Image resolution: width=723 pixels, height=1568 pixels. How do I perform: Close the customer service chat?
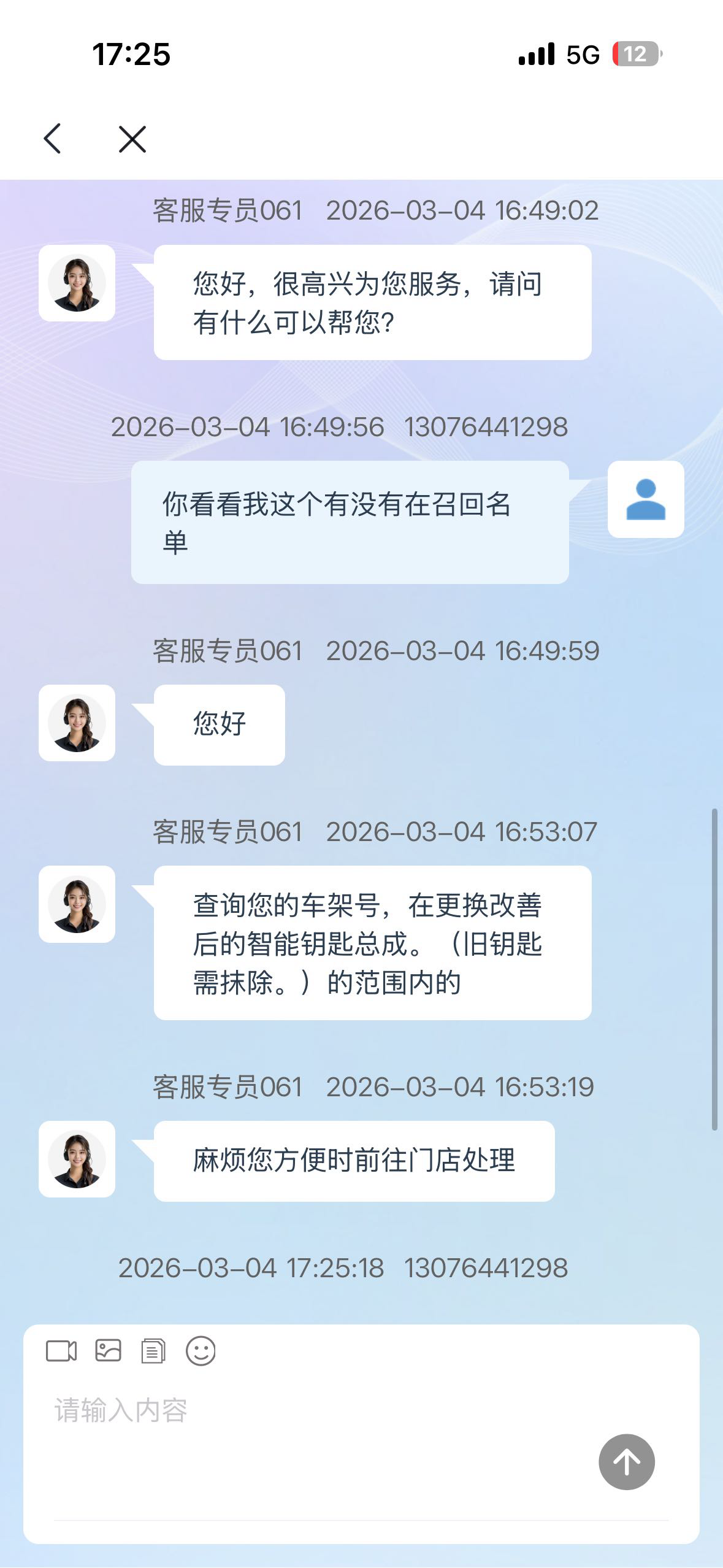132,139
